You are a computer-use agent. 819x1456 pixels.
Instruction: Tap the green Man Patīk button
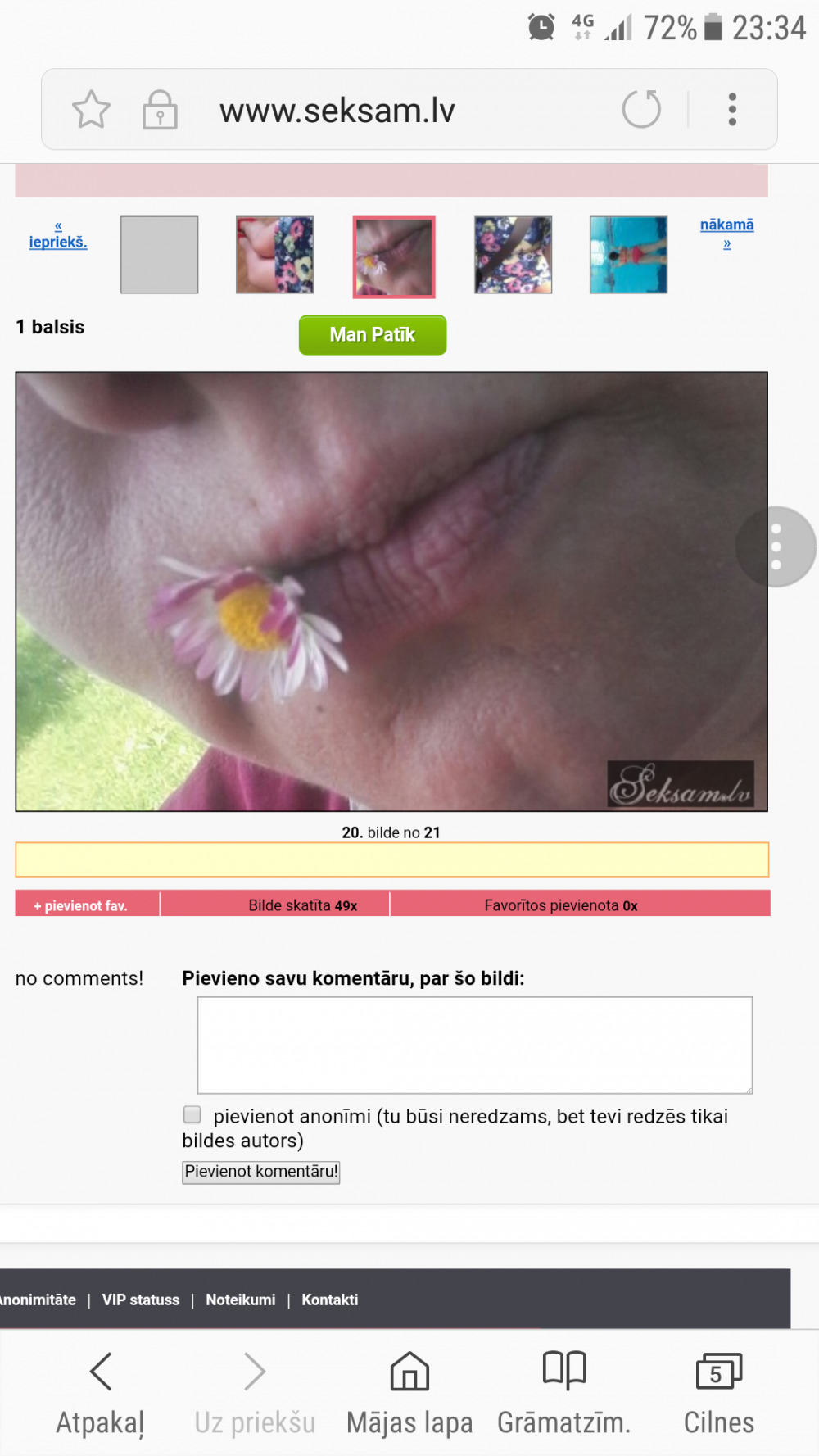click(x=373, y=335)
